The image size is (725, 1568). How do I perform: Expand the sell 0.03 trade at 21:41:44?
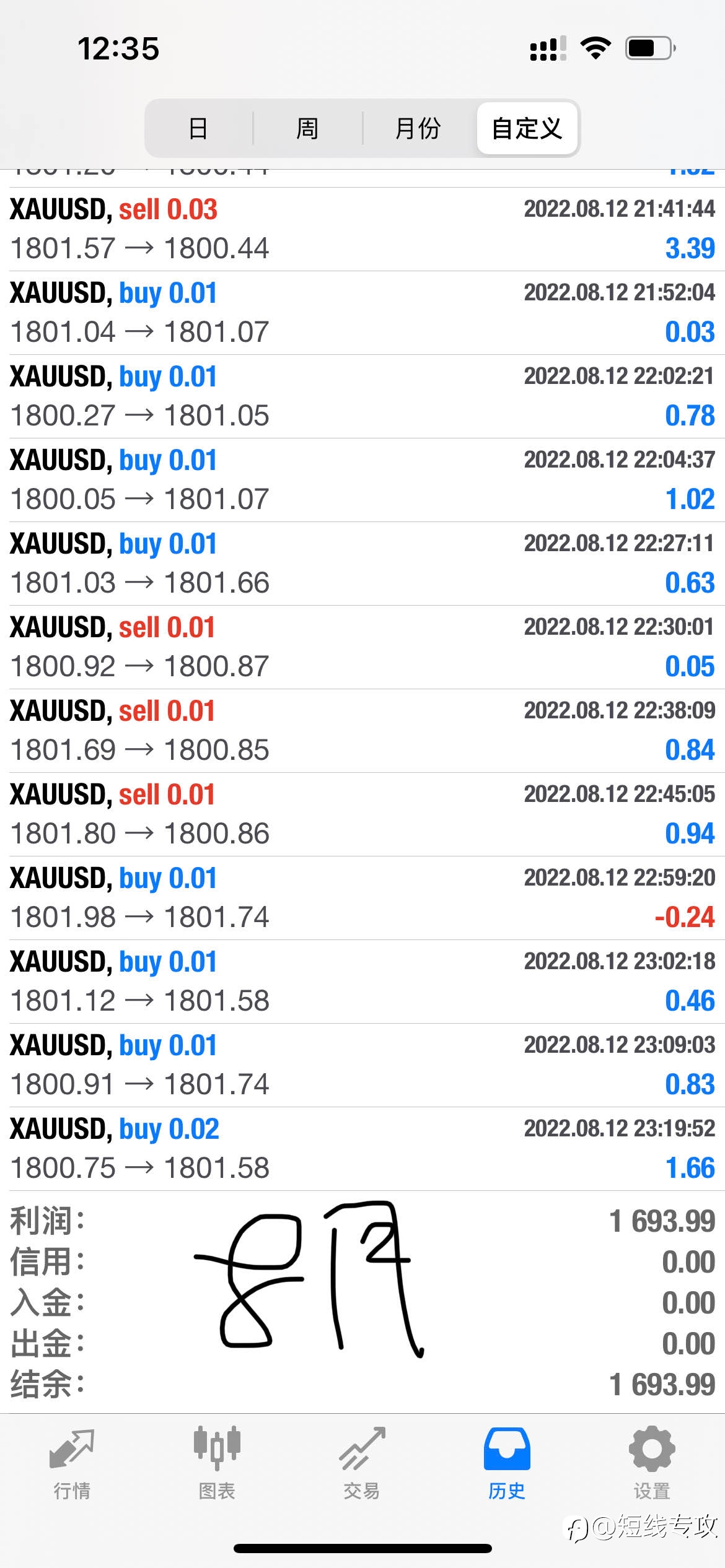[x=362, y=229]
